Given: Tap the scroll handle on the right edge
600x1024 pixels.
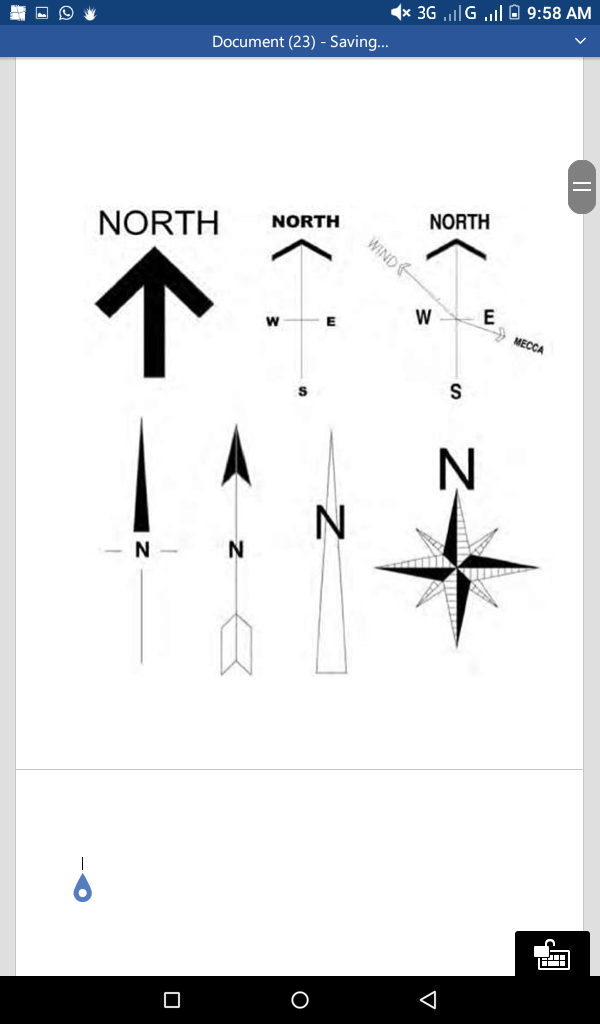Looking at the screenshot, I should click(x=582, y=187).
